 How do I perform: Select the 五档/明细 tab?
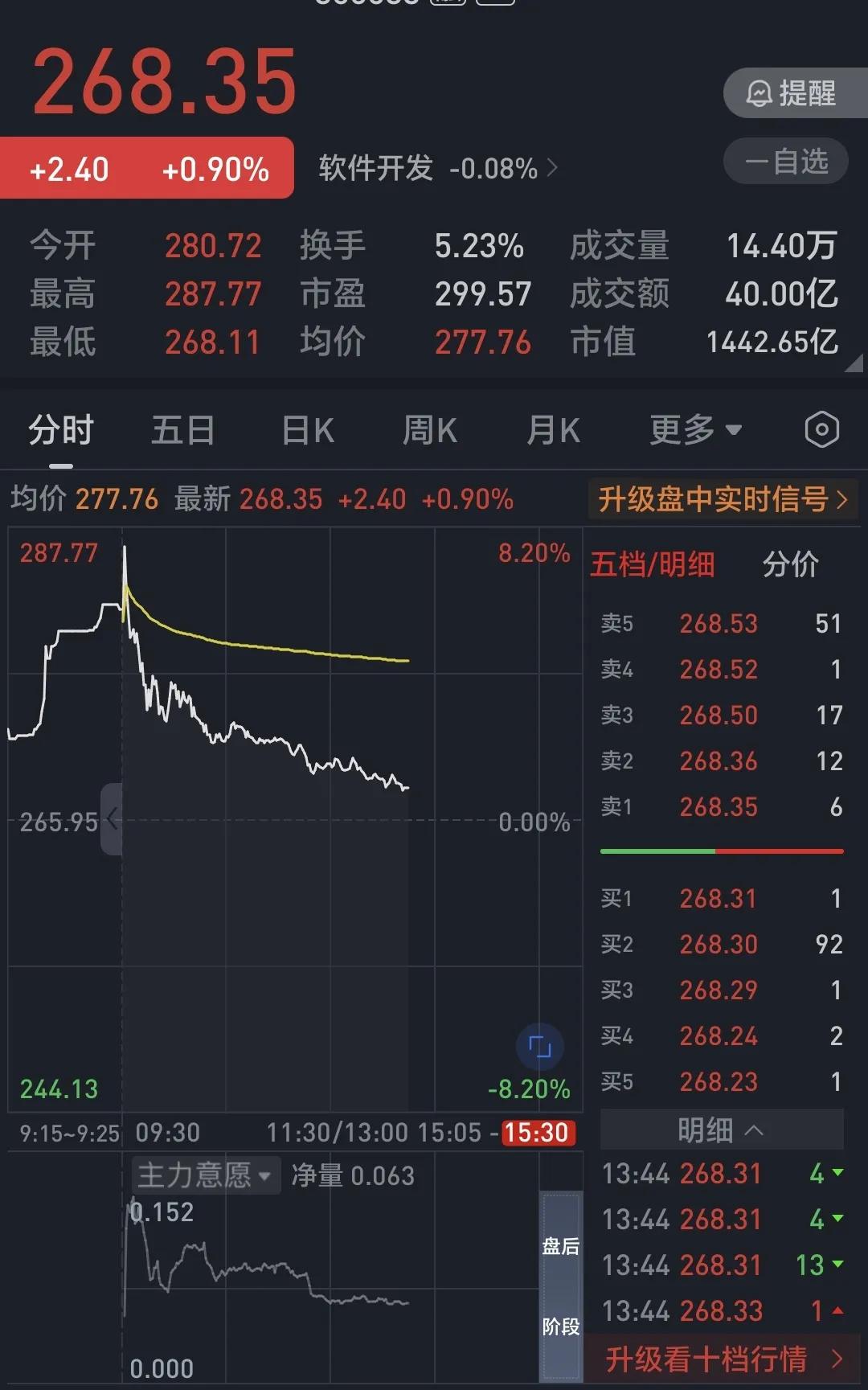[x=652, y=564]
